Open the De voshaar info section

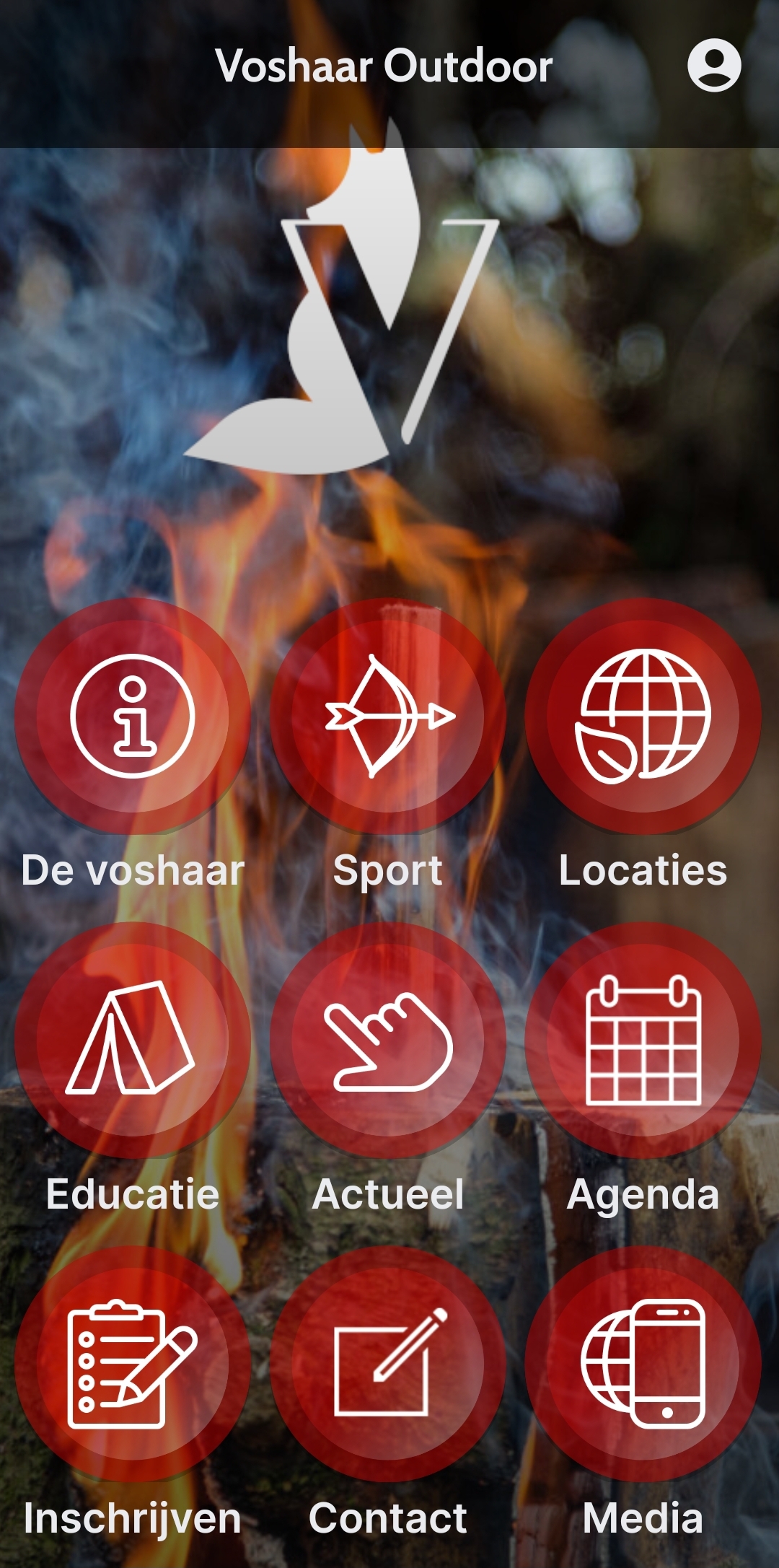point(133,716)
